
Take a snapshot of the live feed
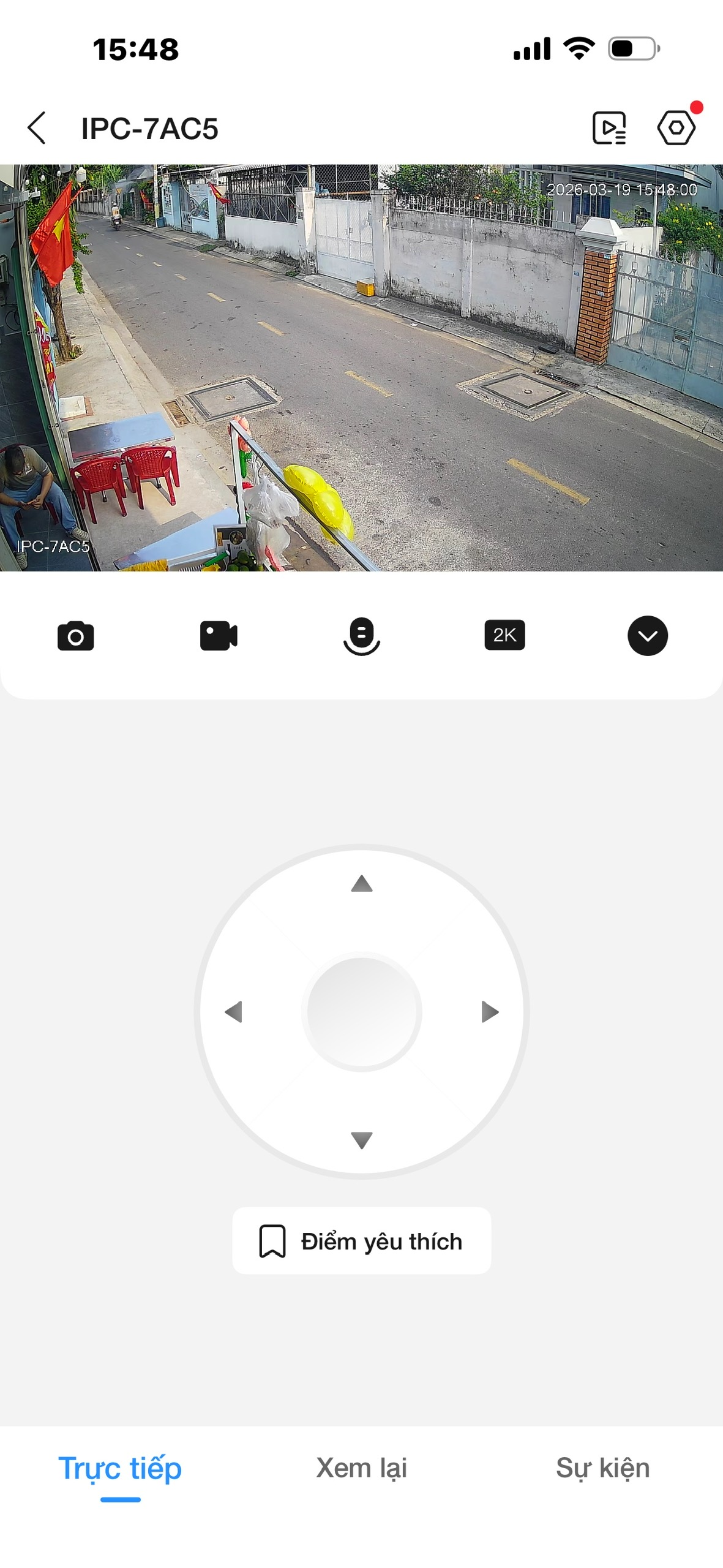pos(75,636)
